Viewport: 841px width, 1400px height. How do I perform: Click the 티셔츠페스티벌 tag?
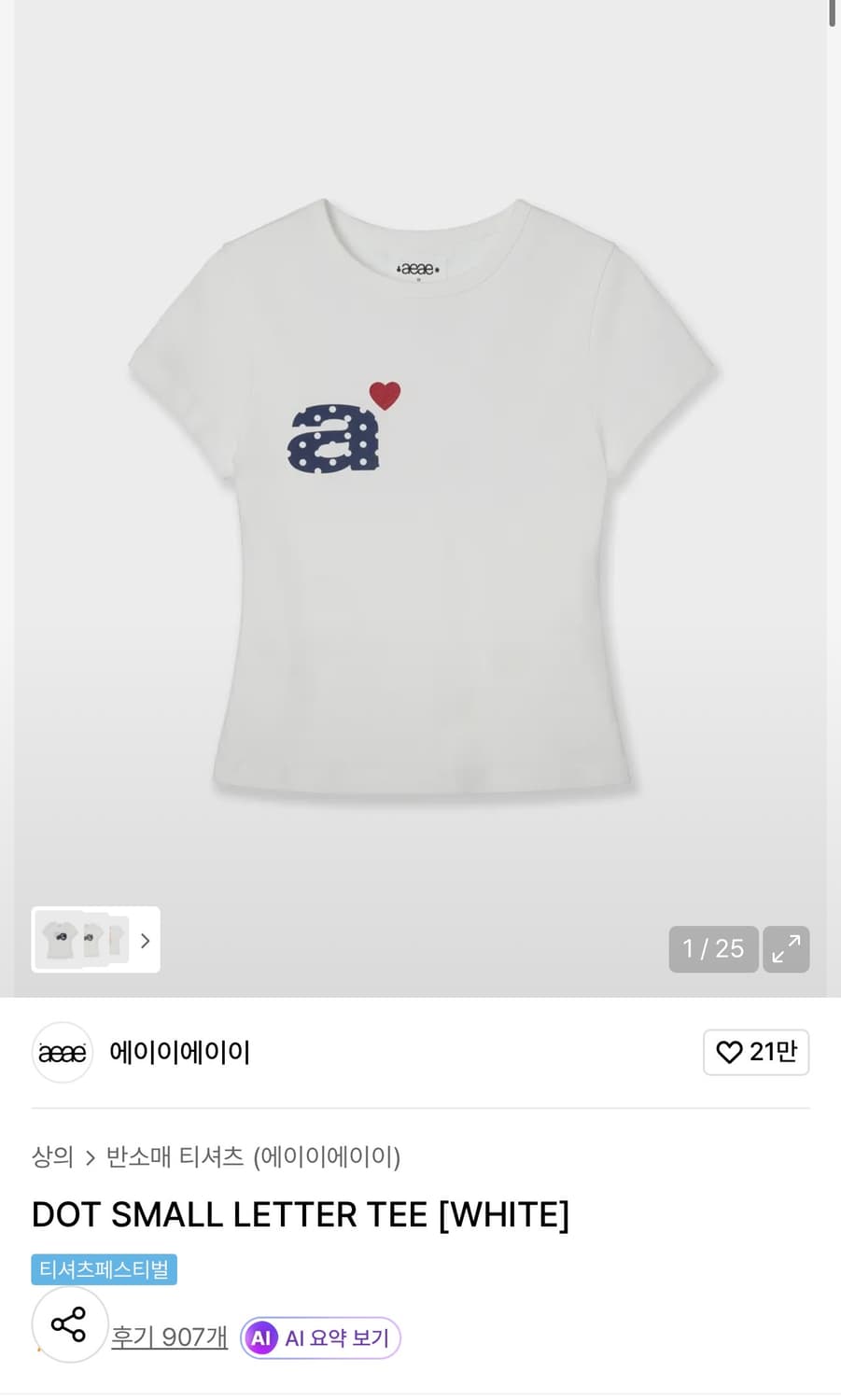click(104, 1269)
